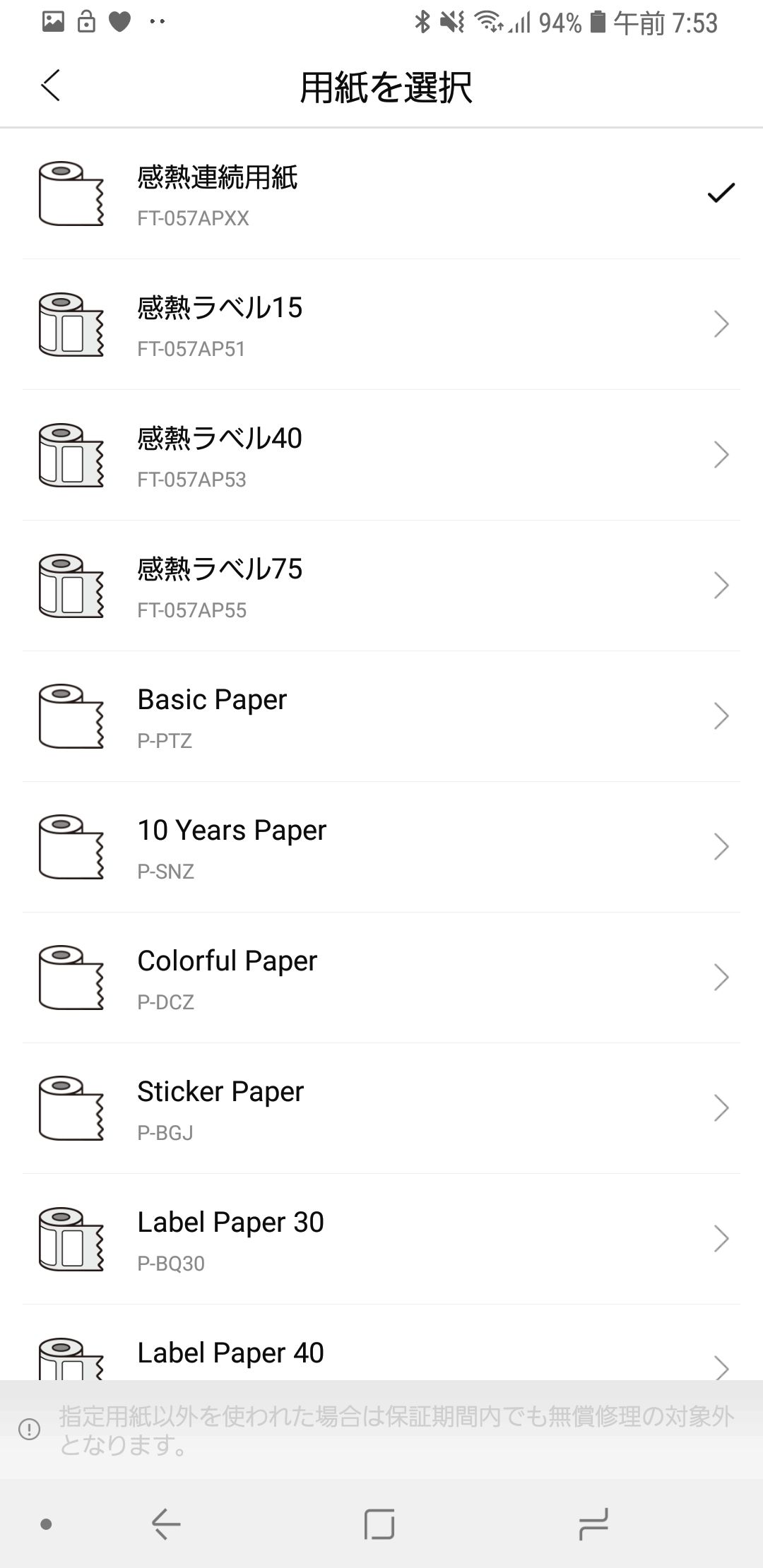Choose 10 Years Paper
763x1568 pixels.
click(x=381, y=848)
